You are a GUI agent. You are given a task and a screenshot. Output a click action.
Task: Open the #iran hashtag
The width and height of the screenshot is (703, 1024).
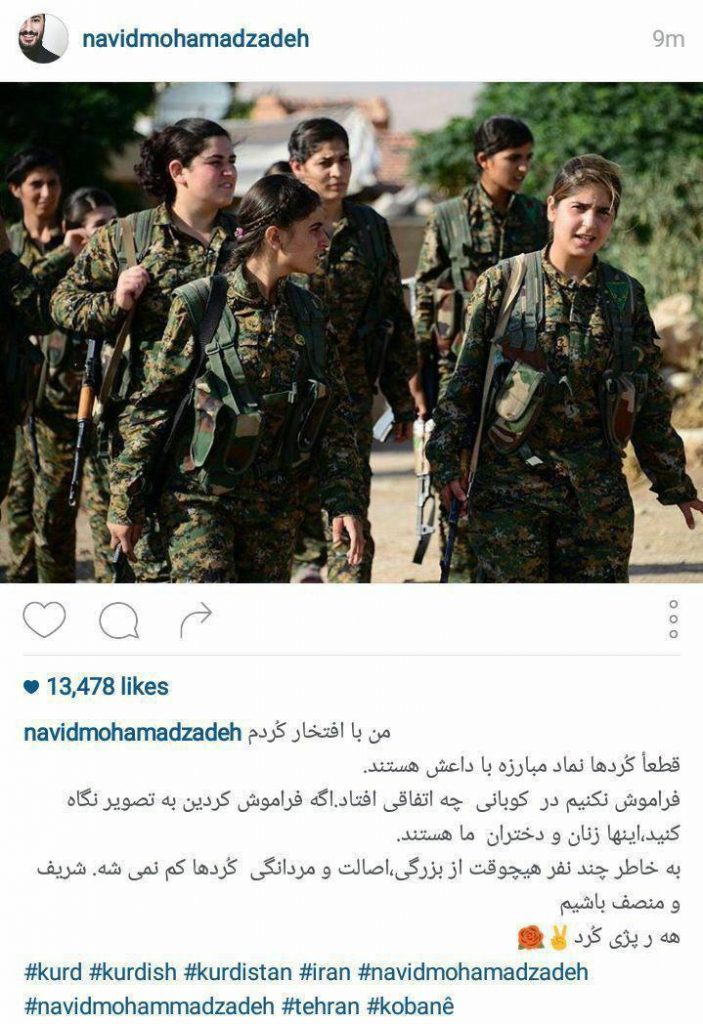tap(327, 972)
